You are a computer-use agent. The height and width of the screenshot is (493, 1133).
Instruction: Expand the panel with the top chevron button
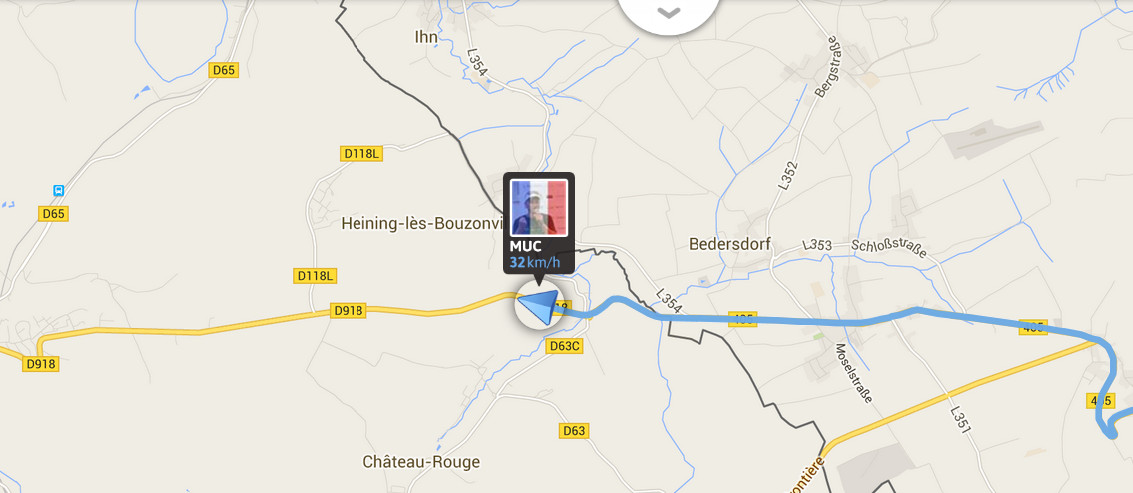click(x=668, y=13)
